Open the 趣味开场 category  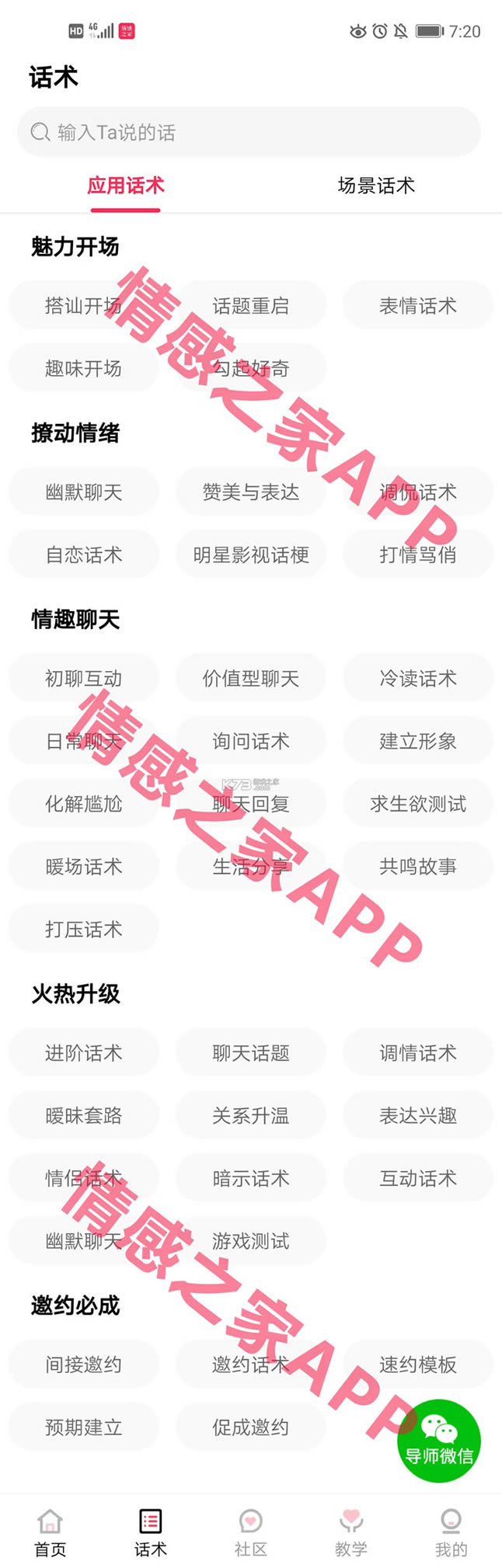[83, 368]
